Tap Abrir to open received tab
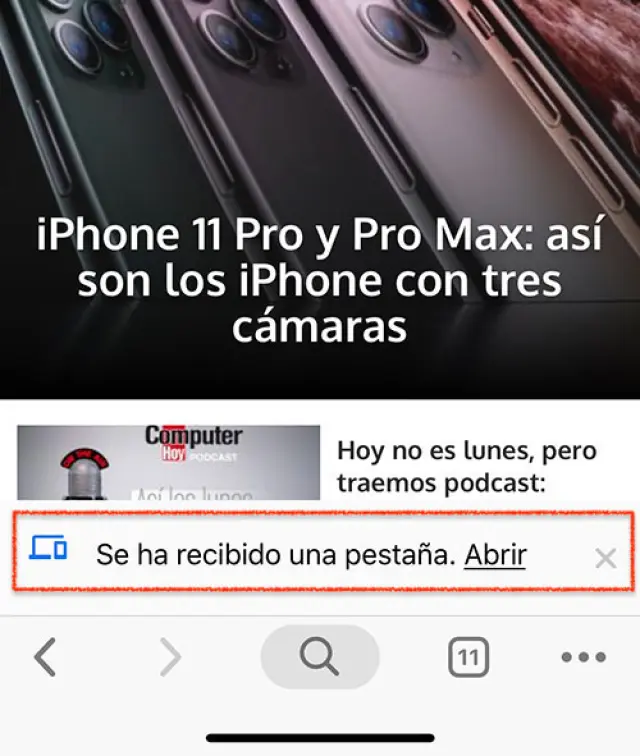Image resolution: width=640 pixels, height=756 pixels. pos(495,554)
